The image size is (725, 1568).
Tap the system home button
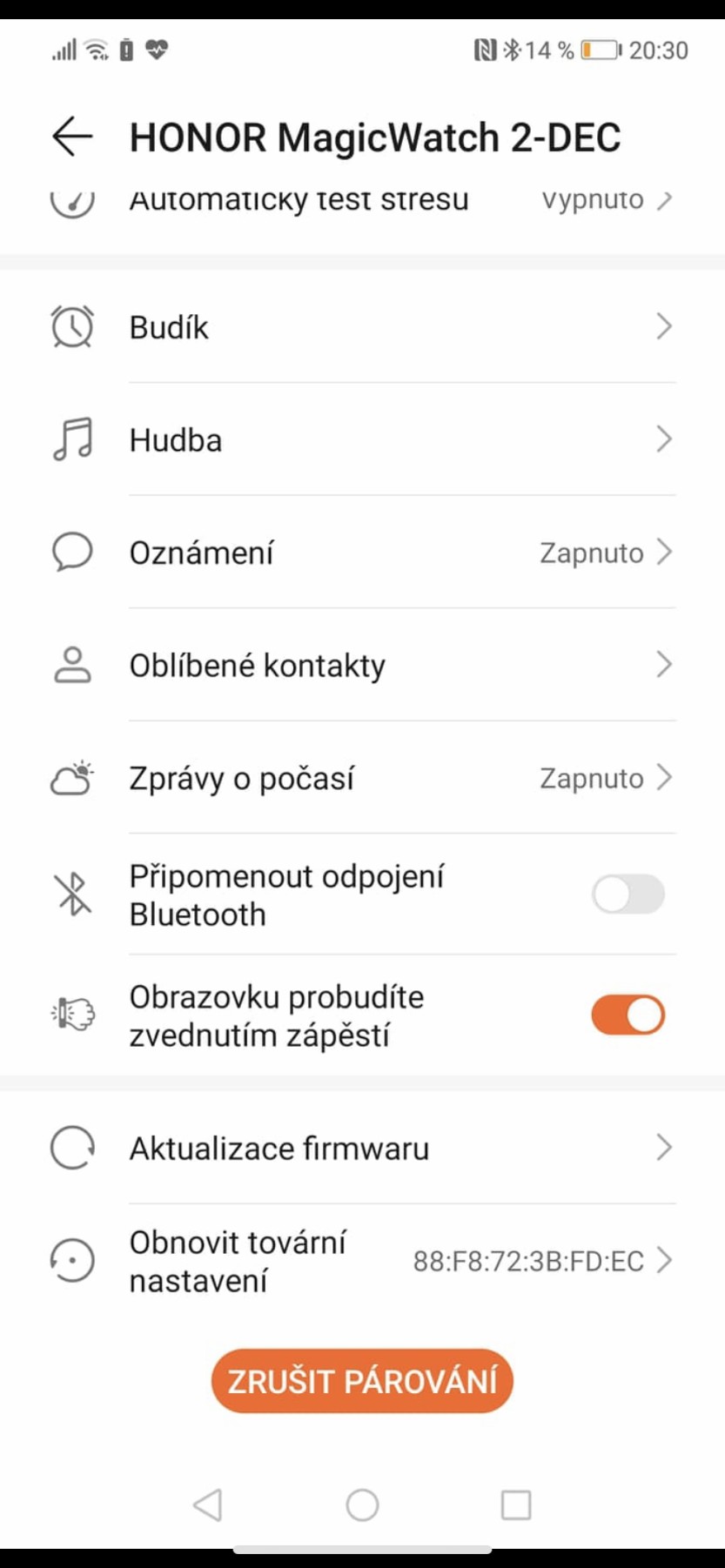point(362,1504)
